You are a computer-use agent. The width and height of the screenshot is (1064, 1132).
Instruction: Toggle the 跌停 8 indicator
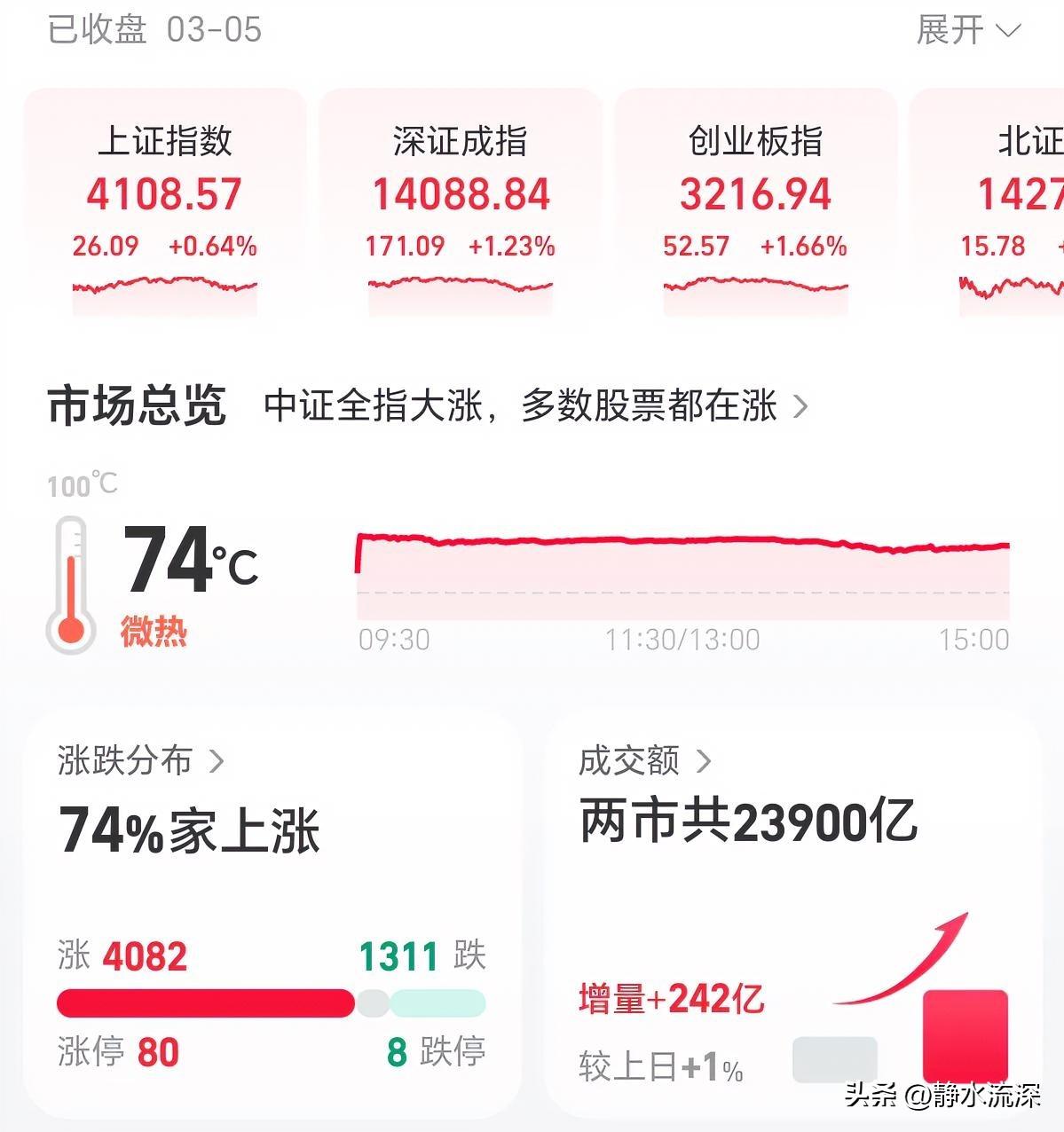439,1053
